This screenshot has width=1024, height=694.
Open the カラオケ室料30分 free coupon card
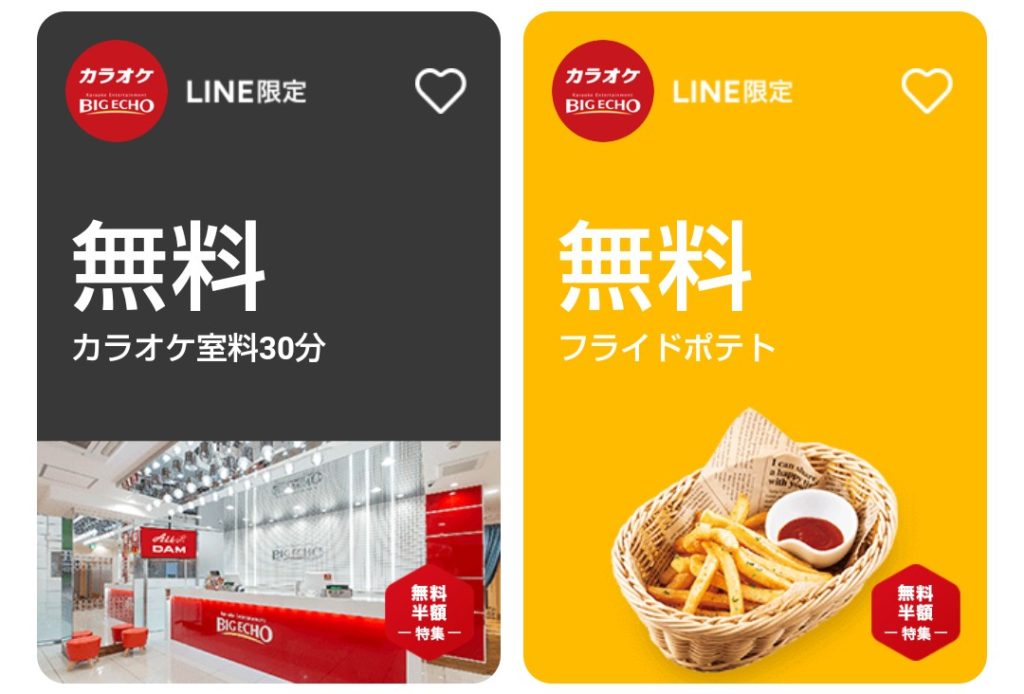pyautogui.click(x=268, y=300)
